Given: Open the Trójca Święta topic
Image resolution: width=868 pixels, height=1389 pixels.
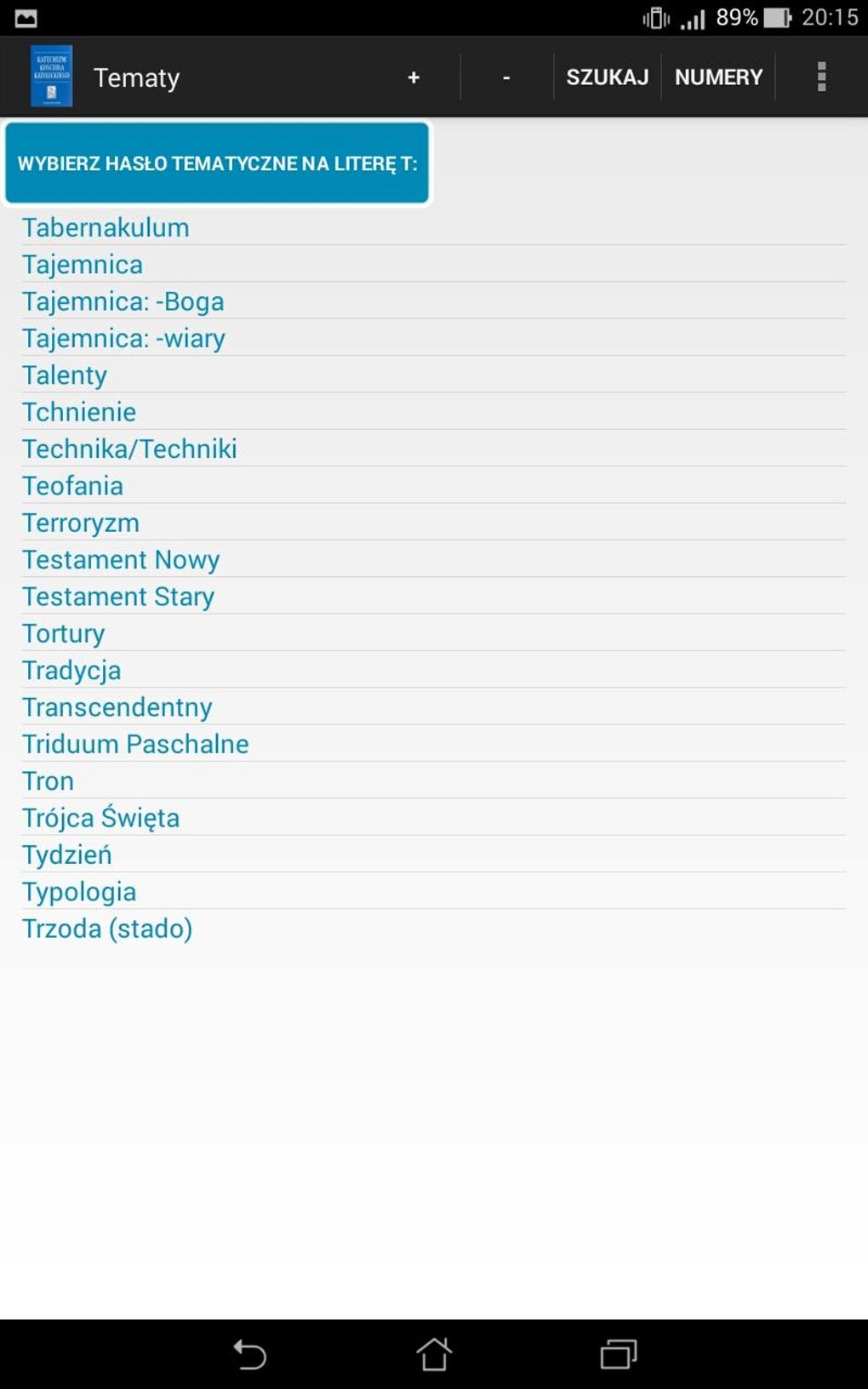Looking at the screenshot, I should point(100,818).
